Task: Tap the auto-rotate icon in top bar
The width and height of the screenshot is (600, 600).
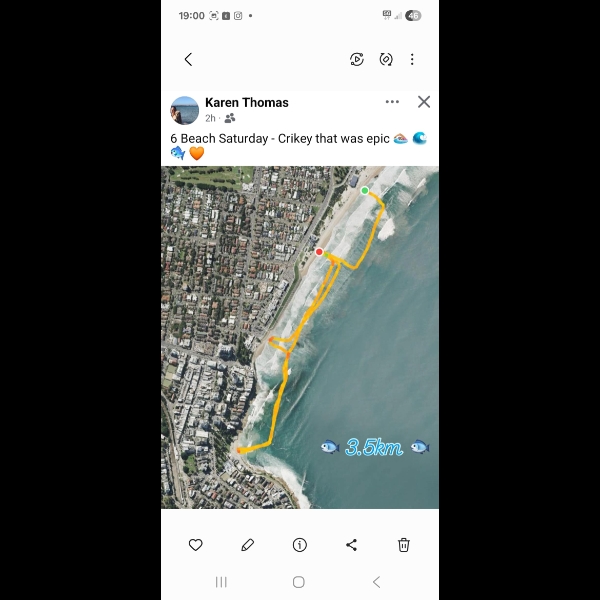Action: pyautogui.click(x=386, y=60)
